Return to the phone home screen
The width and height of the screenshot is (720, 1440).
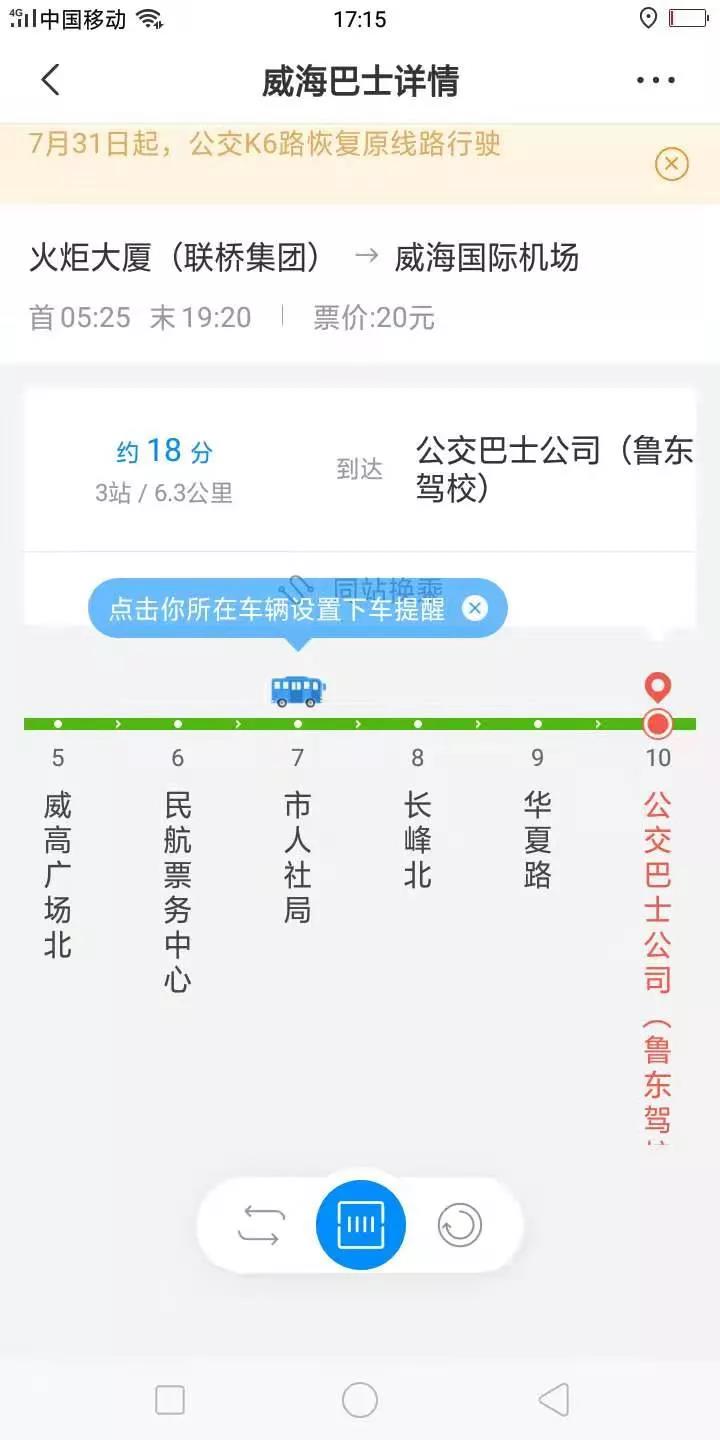pyautogui.click(x=360, y=1400)
